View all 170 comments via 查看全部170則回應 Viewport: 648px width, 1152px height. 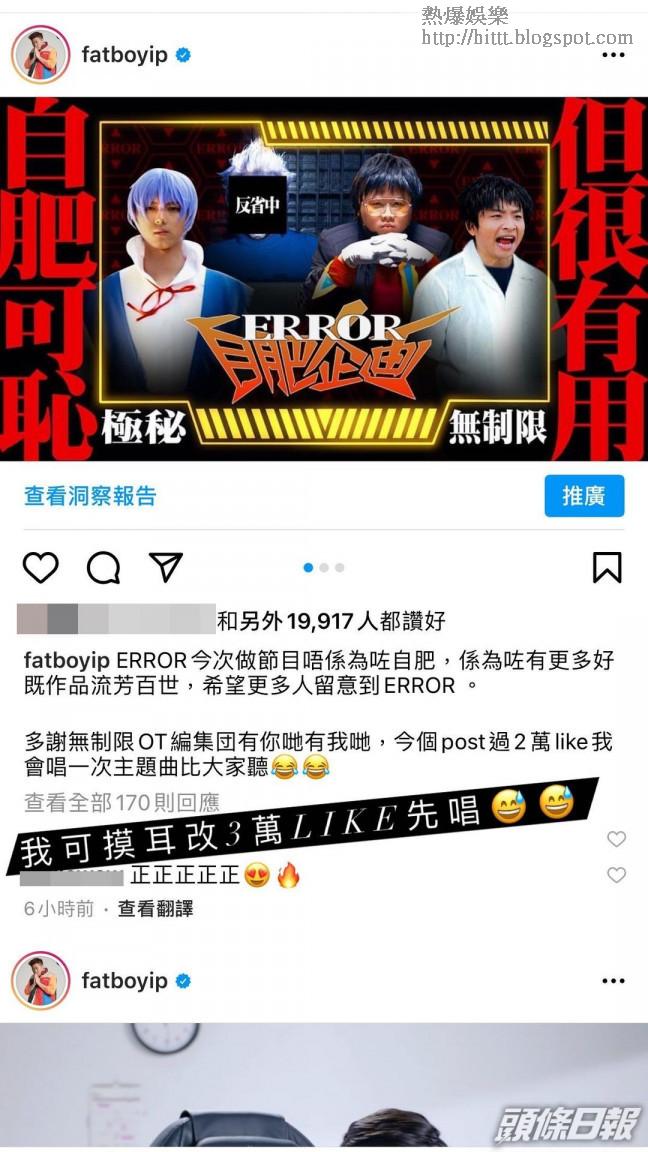click(x=121, y=802)
